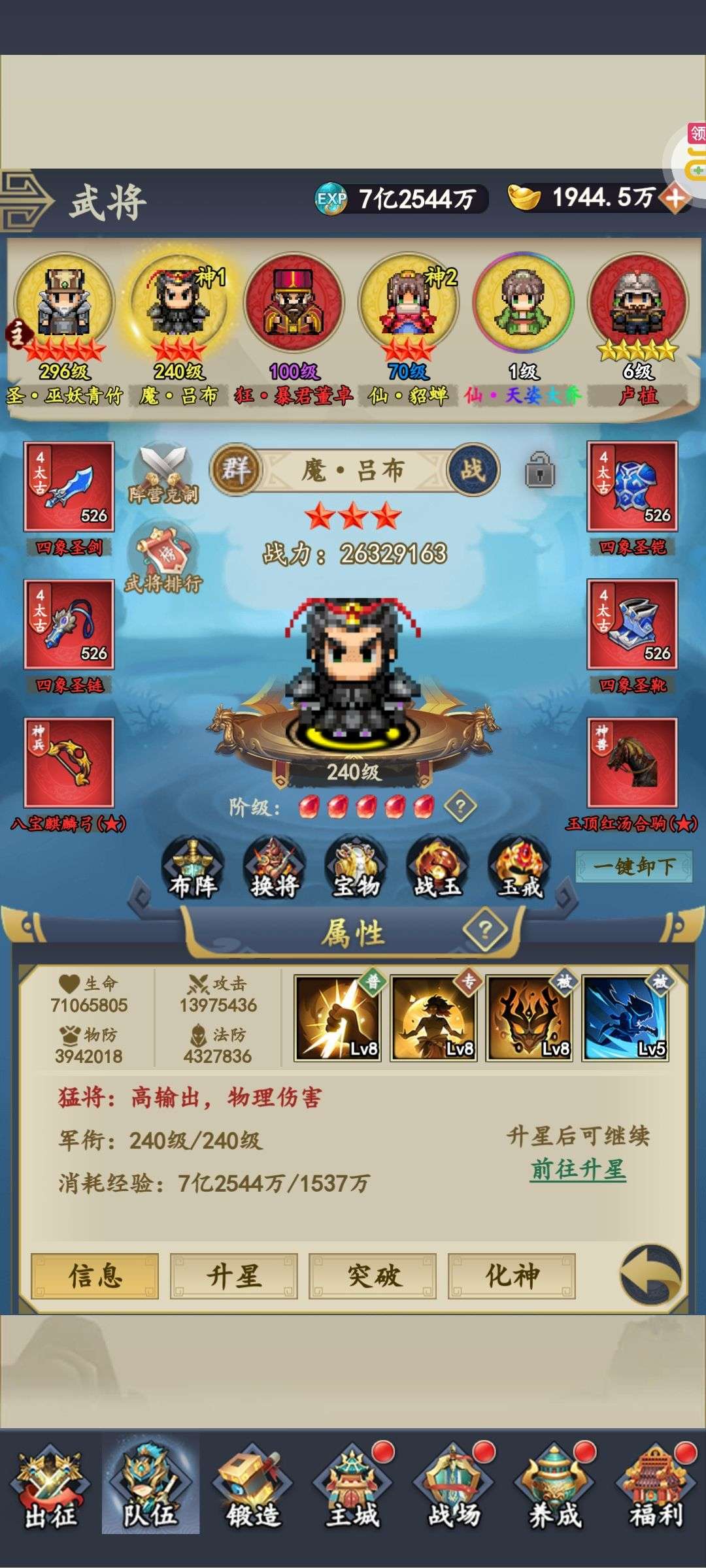The image size is (706, 1568).
Task: Open the 属性 help question mark
Action: 484,929
